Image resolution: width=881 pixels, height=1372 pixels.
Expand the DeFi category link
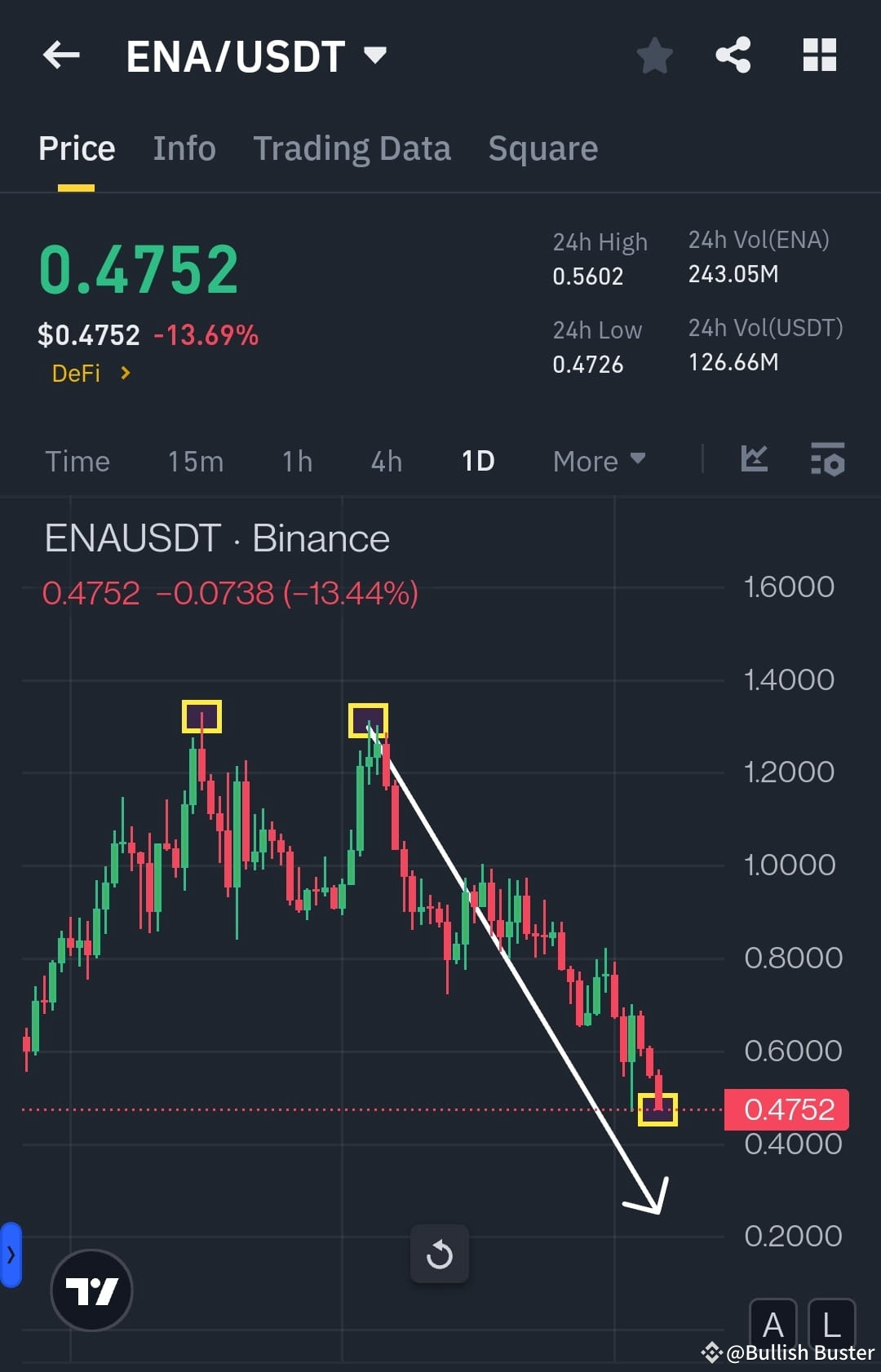pos(91,374)
